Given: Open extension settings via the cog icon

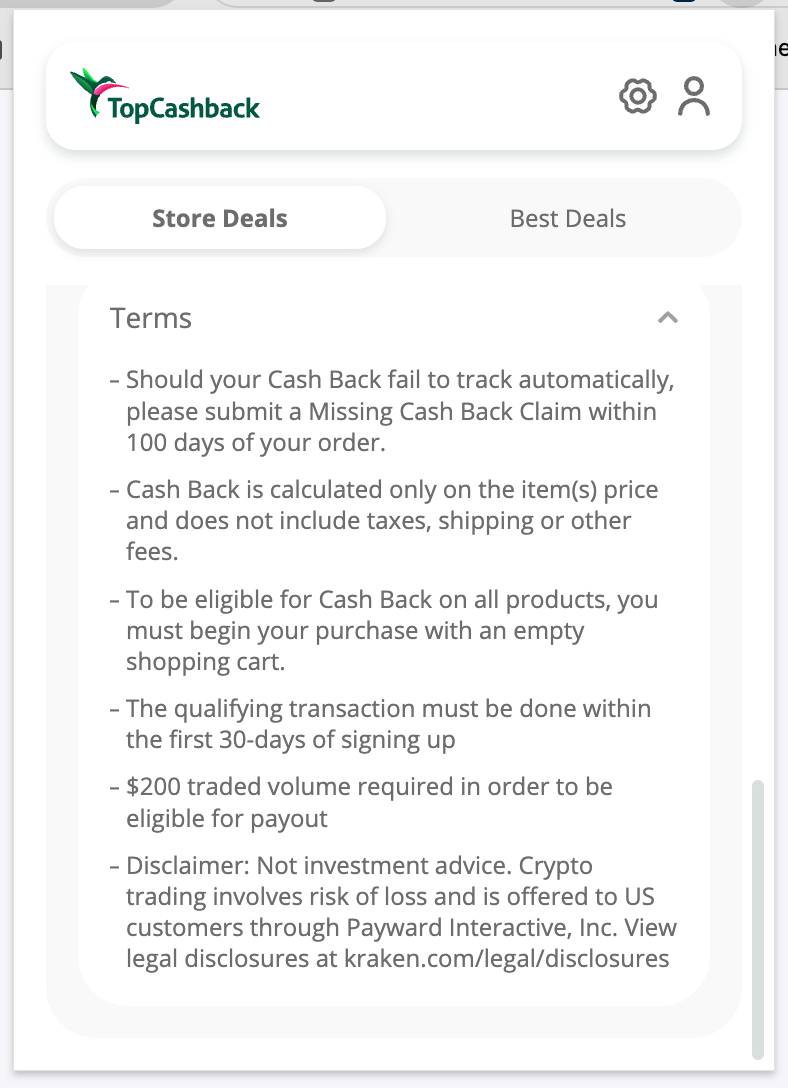Looking at the screenshot, I should (x=638, y=96).
